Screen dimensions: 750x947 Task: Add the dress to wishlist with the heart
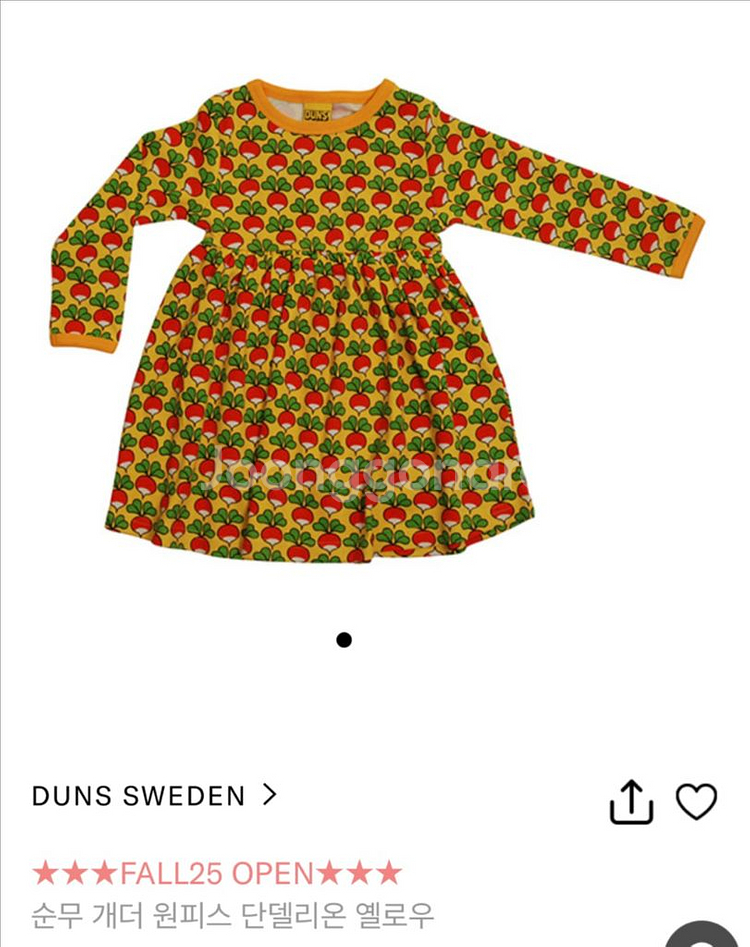coord(697,801)
